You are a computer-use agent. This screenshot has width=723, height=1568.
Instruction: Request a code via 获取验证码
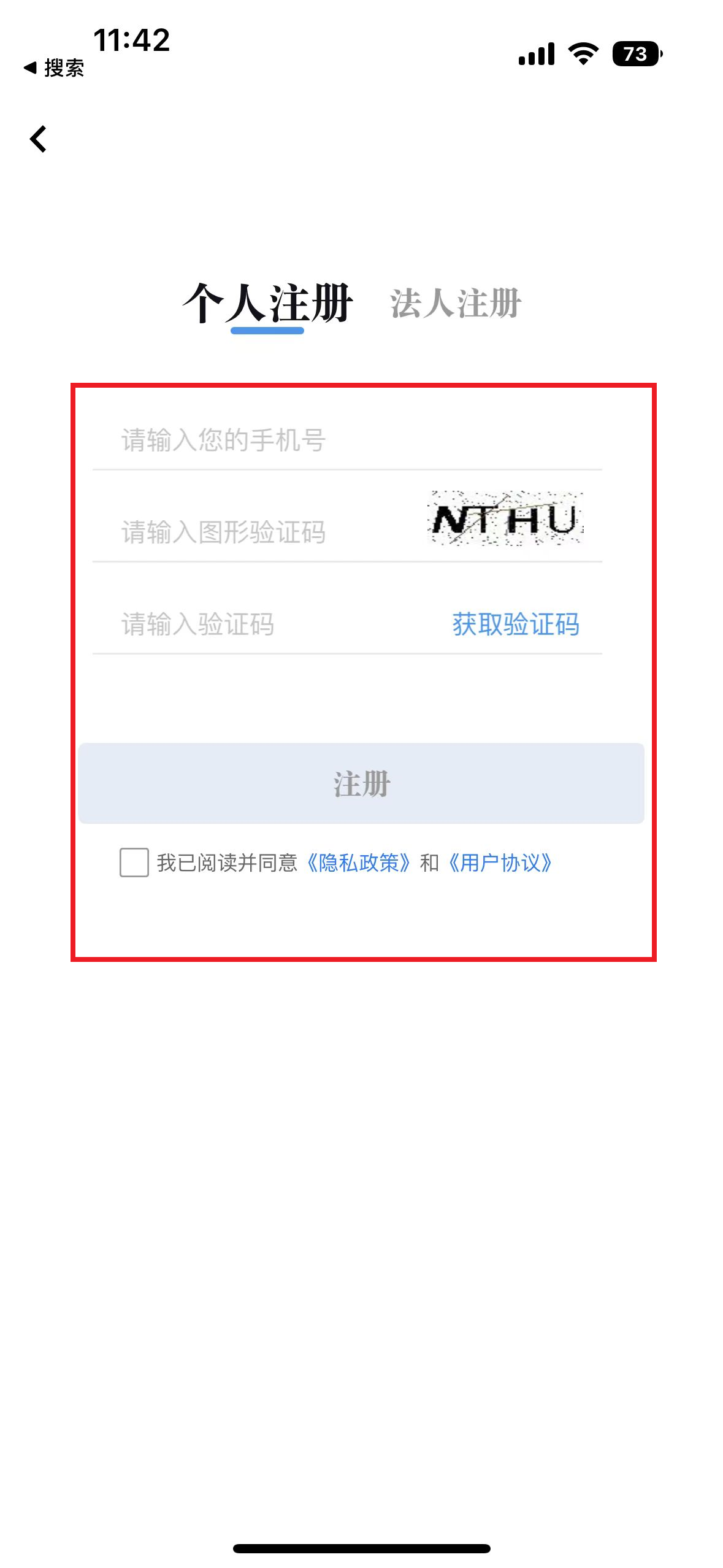pyautogui.click(x=515, y=625)
